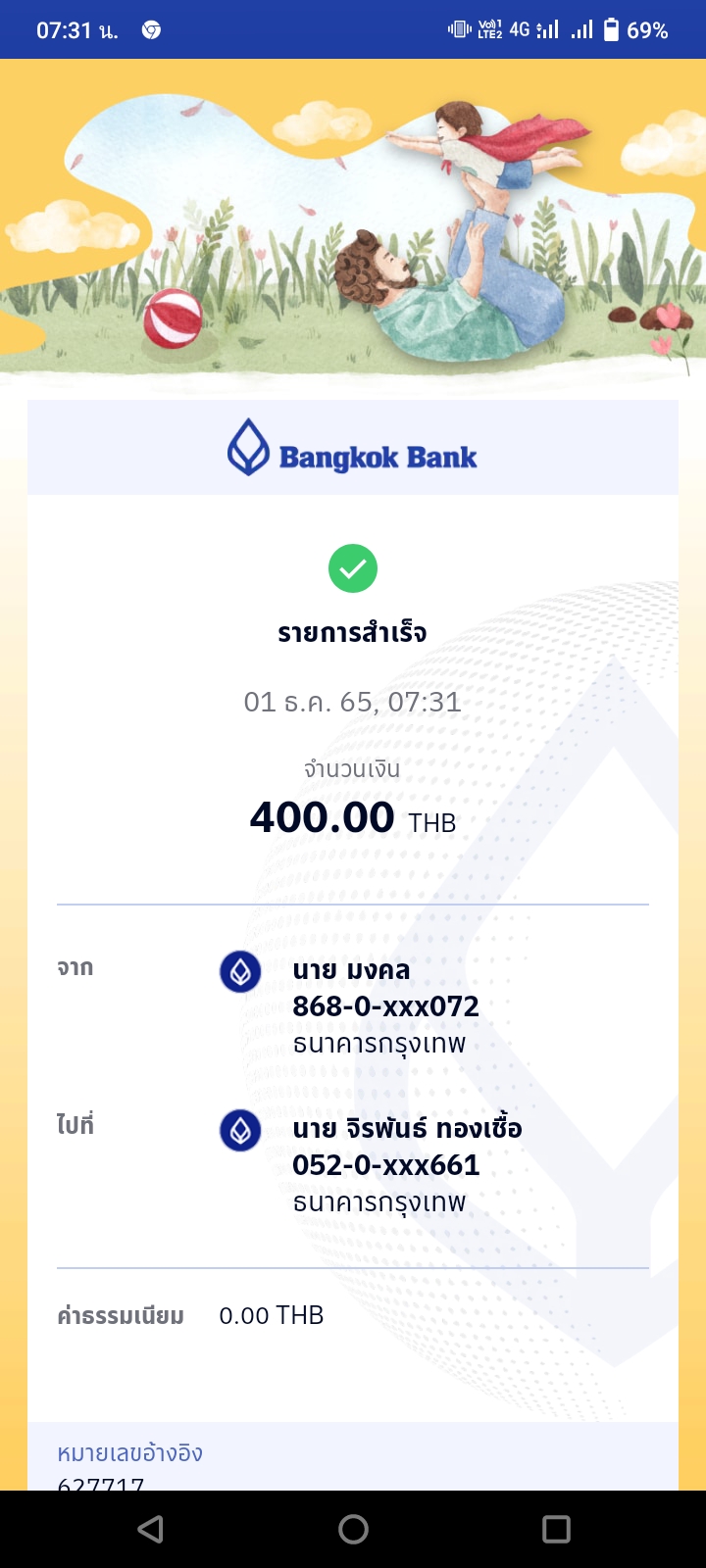Return to the home screen
Image resolution: width=706 pixels, height=1568 pixels.
(x=353, y=1529)
